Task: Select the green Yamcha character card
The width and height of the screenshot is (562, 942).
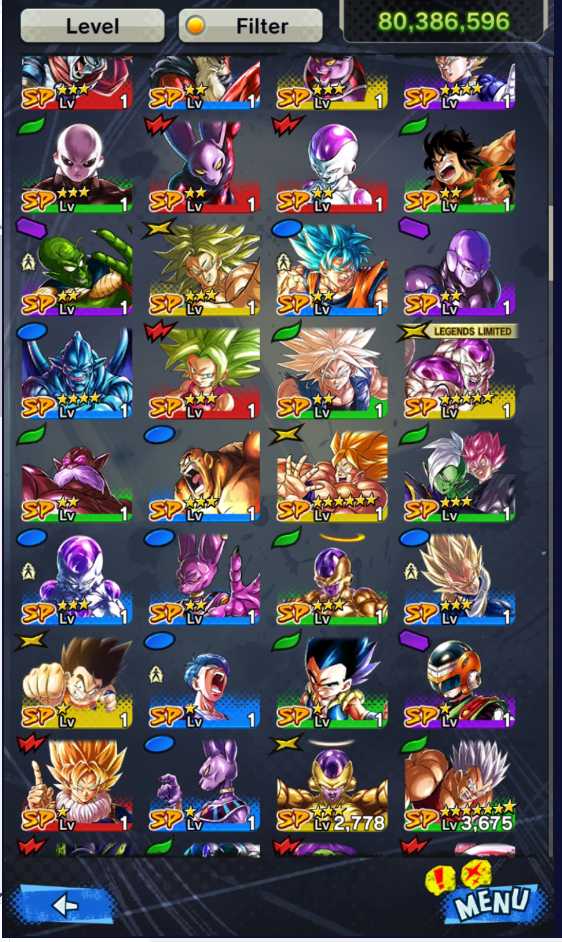Action: (x=460, y=167)
